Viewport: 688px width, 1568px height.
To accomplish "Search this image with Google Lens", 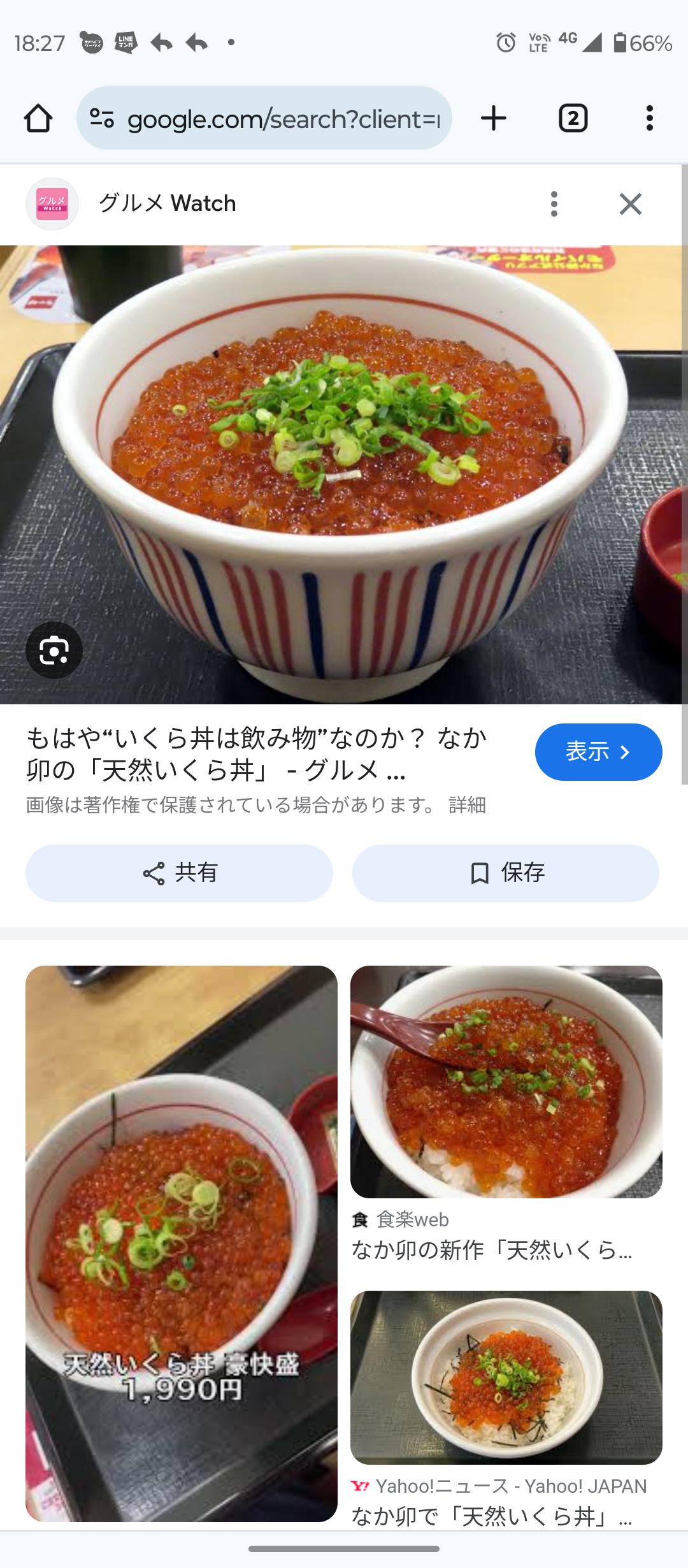I will pyautogui.click(x=54, y=650).
